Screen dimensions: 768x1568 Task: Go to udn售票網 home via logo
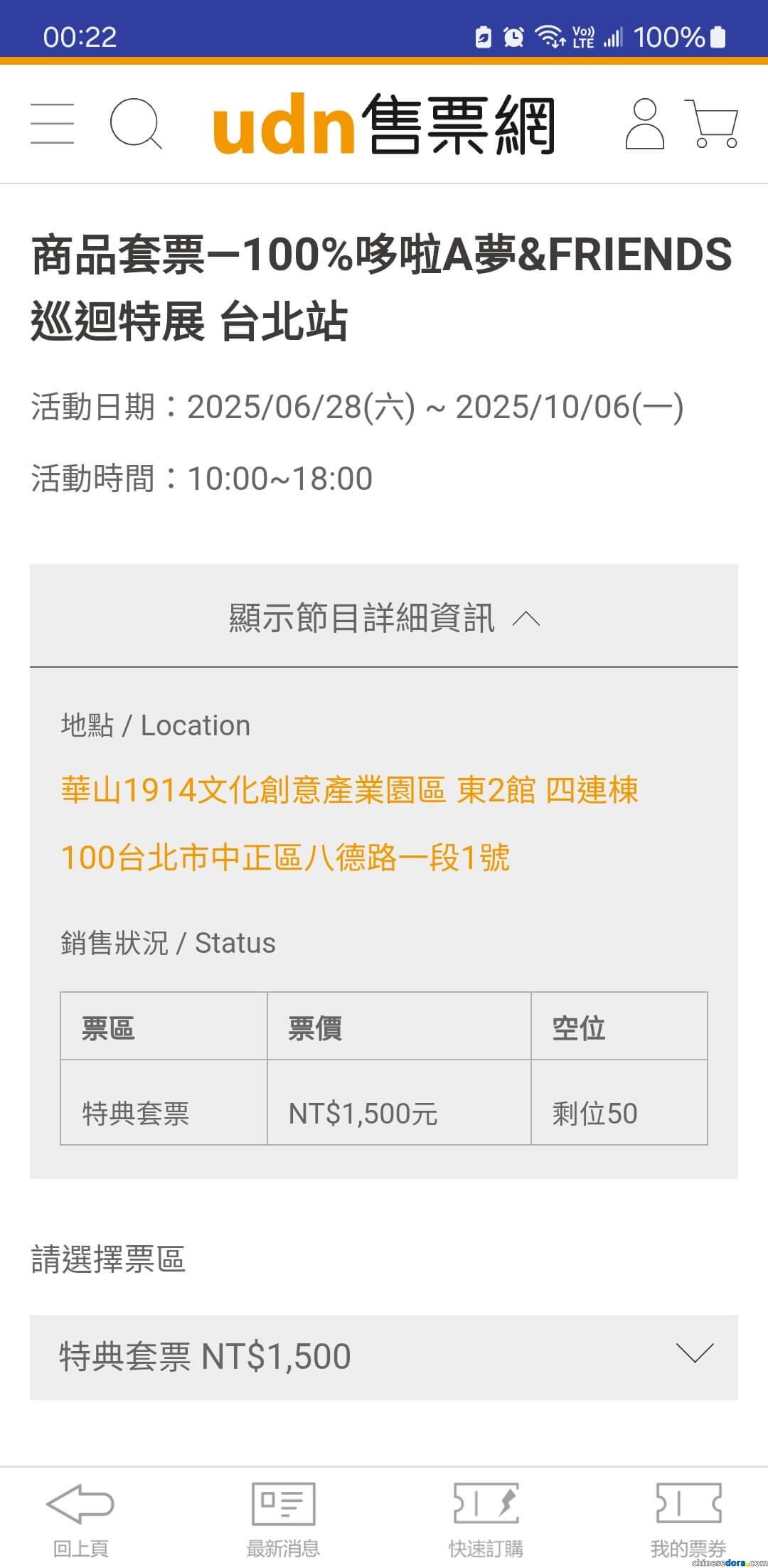click(384, 125)
